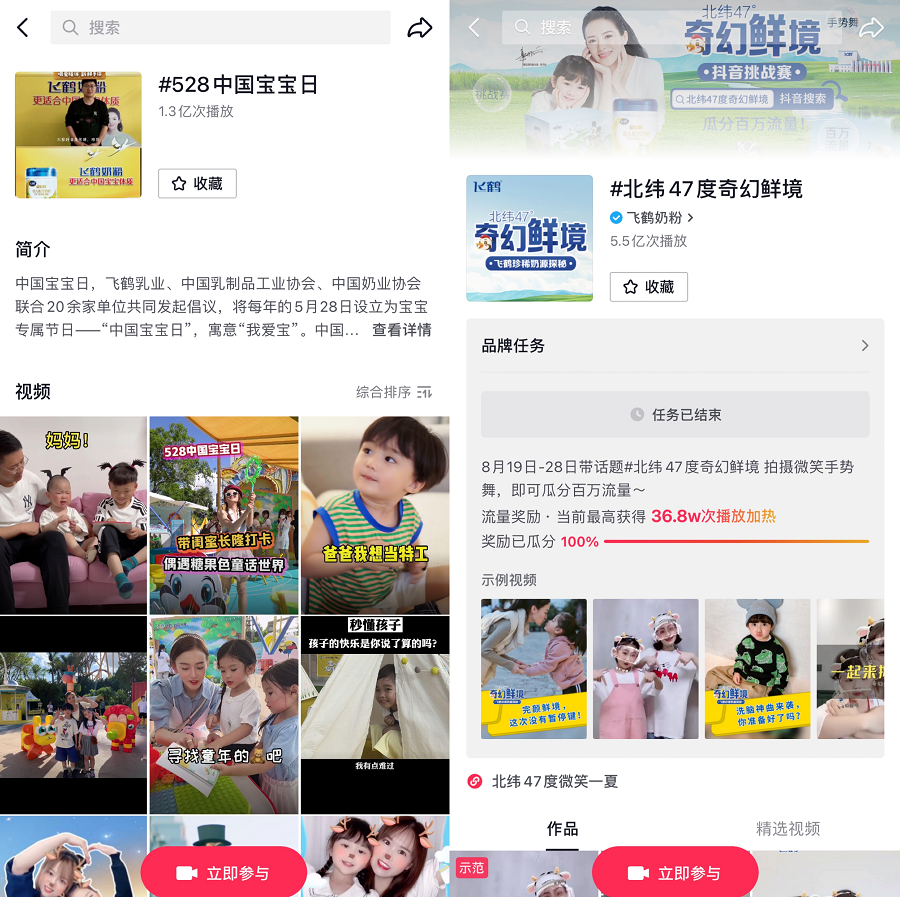The width and height of the screenshot is (900, 897).
Task: Play the 妈妈! family video
Action: pyautogui.click(x=73, y=515)
